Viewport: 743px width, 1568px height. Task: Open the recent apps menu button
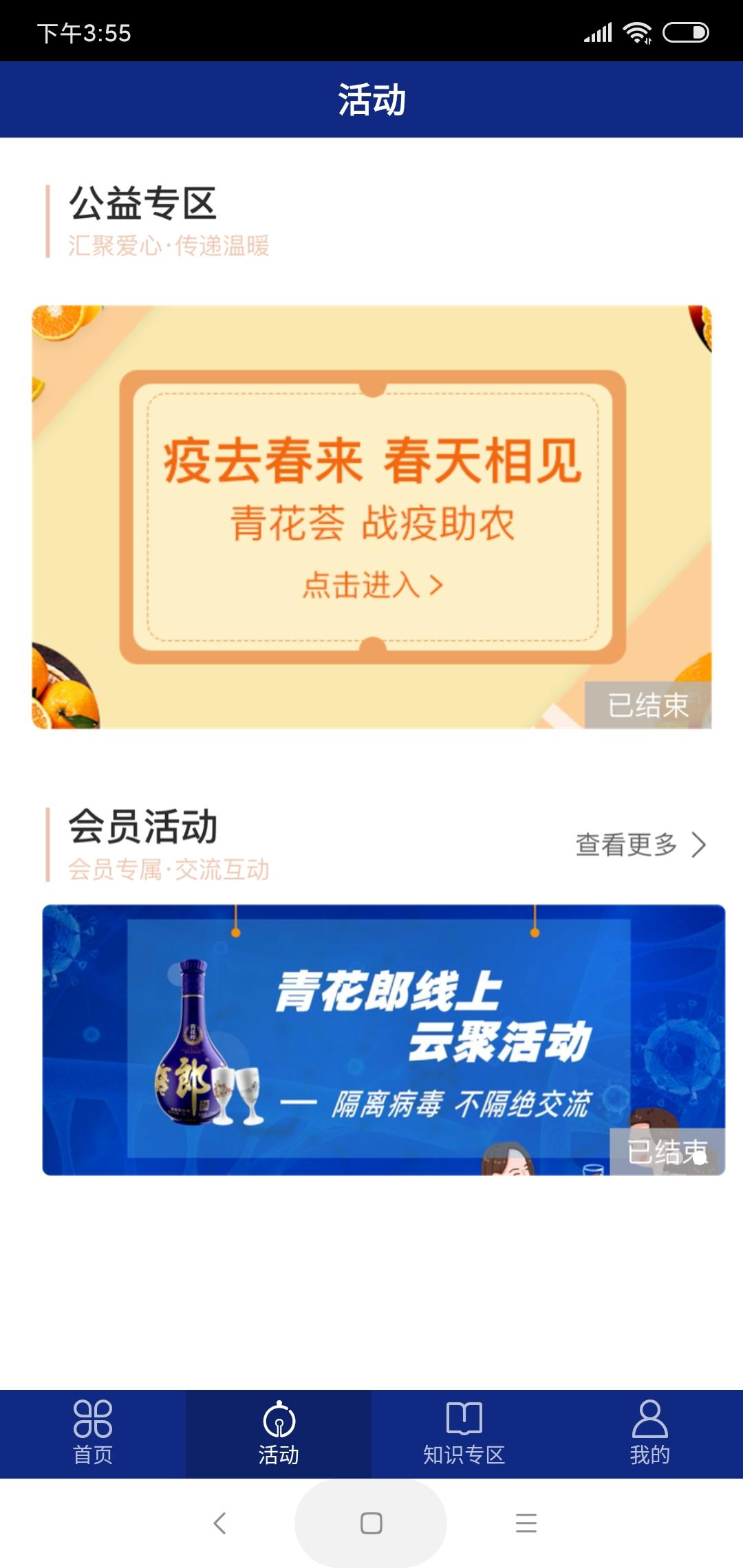point(526,1523)
